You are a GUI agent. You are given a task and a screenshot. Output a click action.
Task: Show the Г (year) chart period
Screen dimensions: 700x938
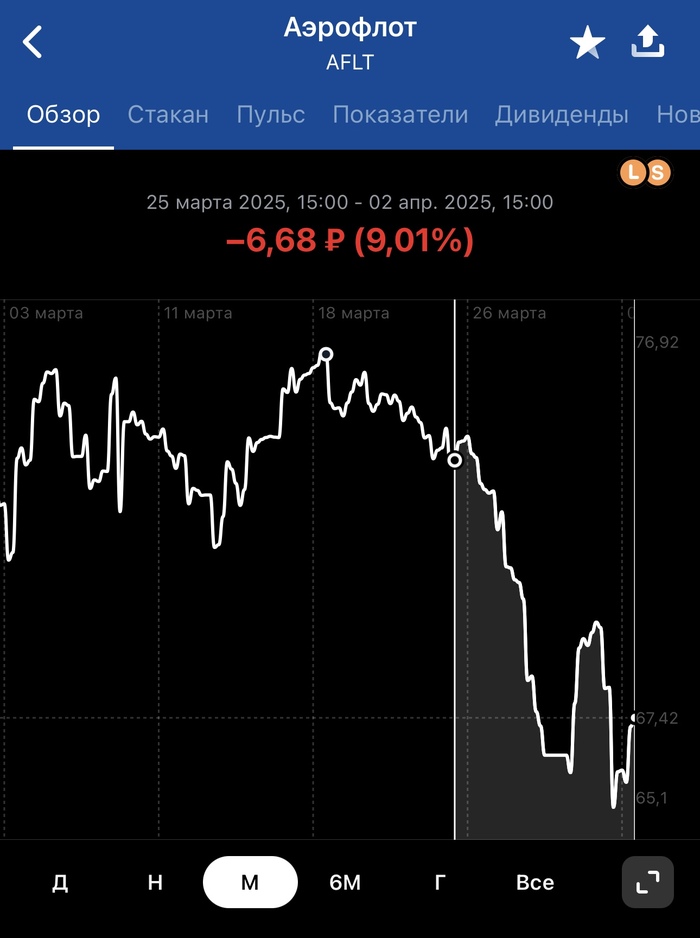440,882
